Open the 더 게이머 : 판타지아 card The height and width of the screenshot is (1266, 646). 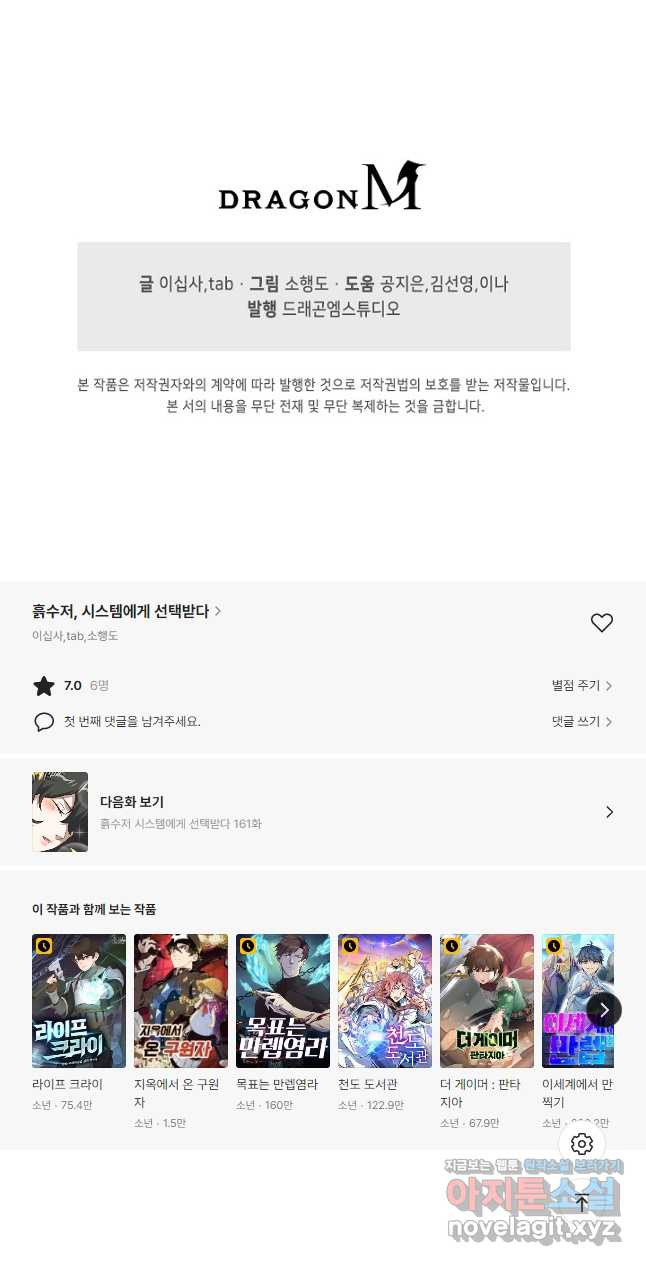coord(487,1002)
